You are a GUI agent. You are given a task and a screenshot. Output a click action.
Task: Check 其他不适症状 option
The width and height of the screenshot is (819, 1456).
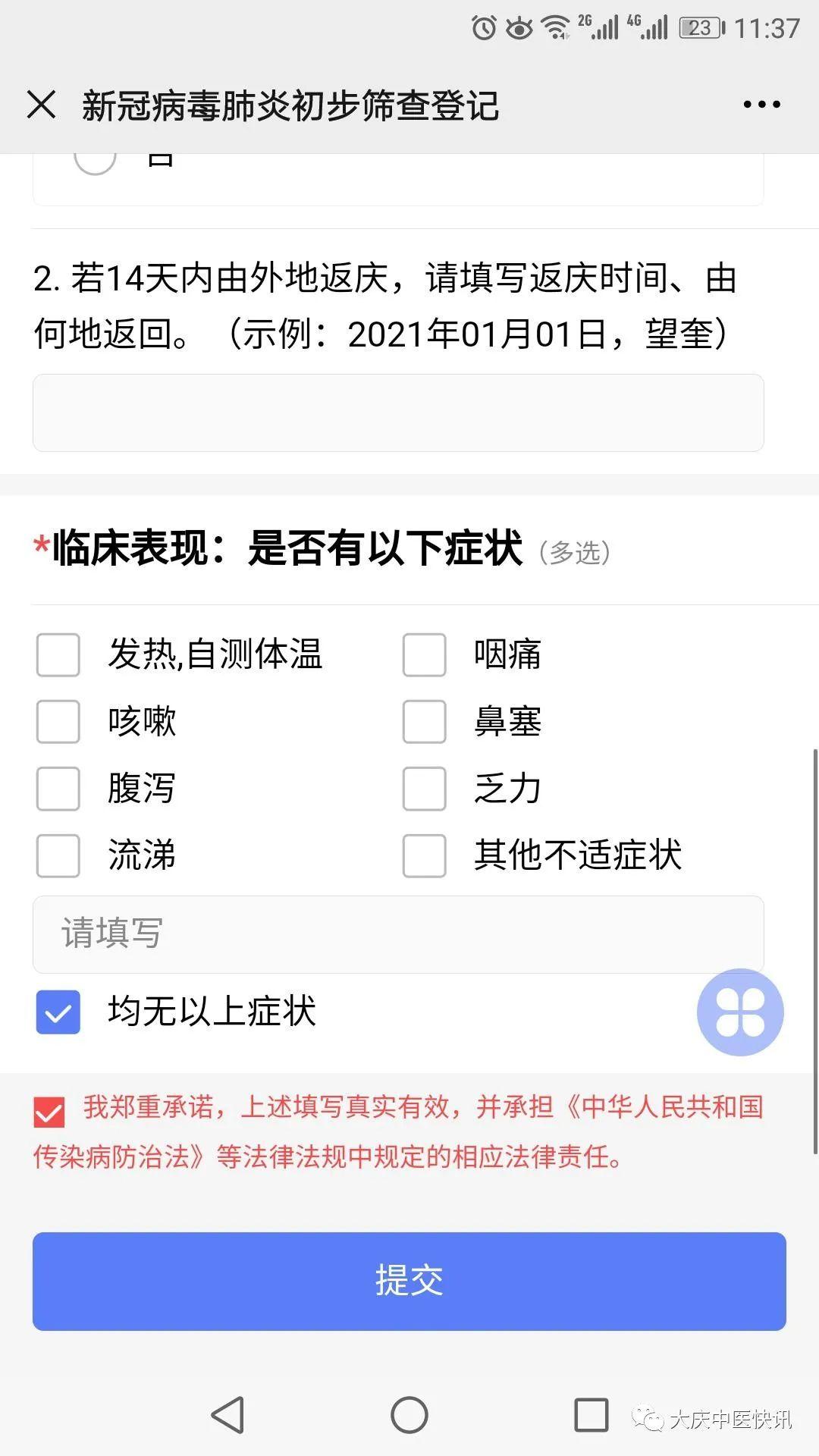(424, 855)
